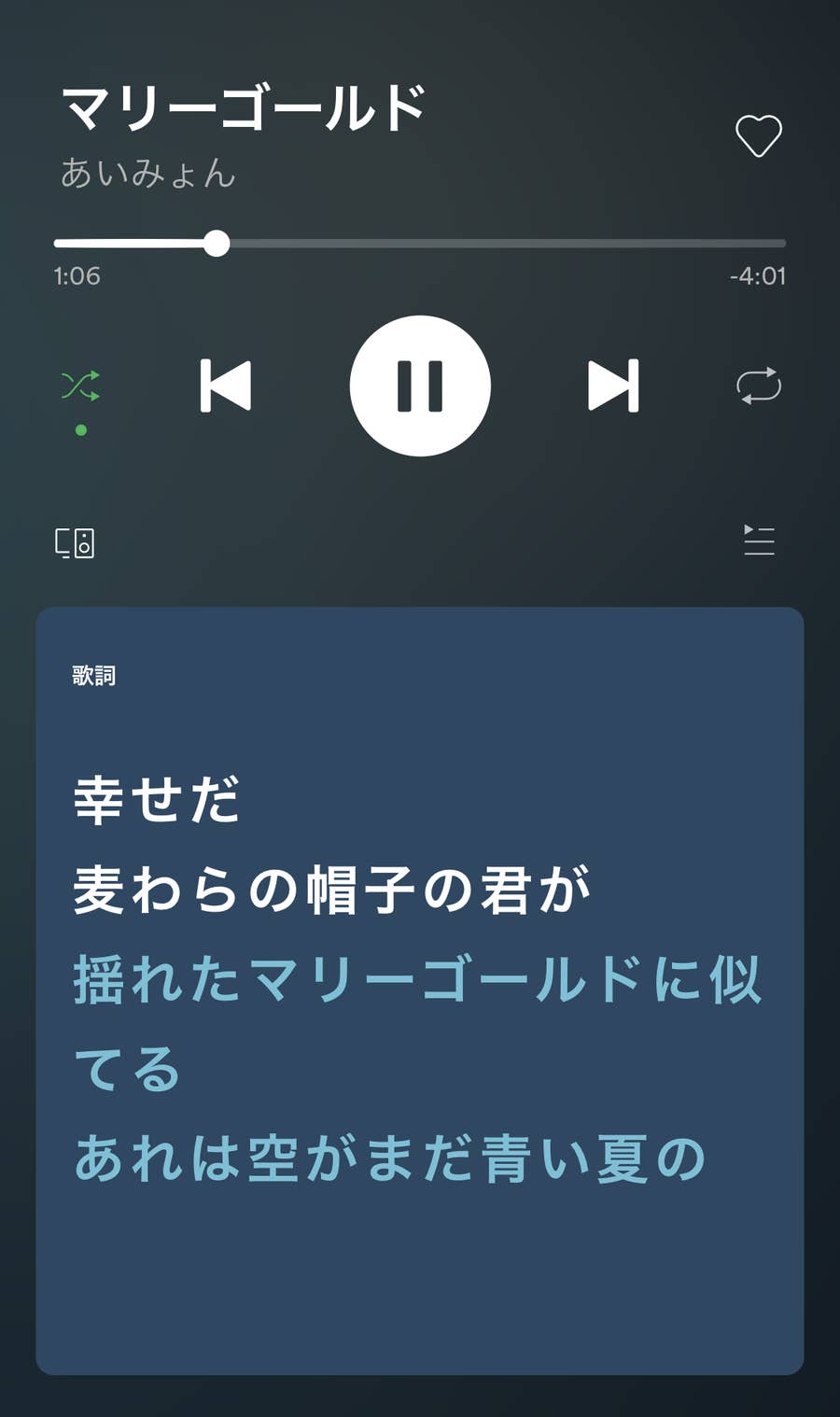
Task: Enable repeat for the current song
Action: coord(759,384)
